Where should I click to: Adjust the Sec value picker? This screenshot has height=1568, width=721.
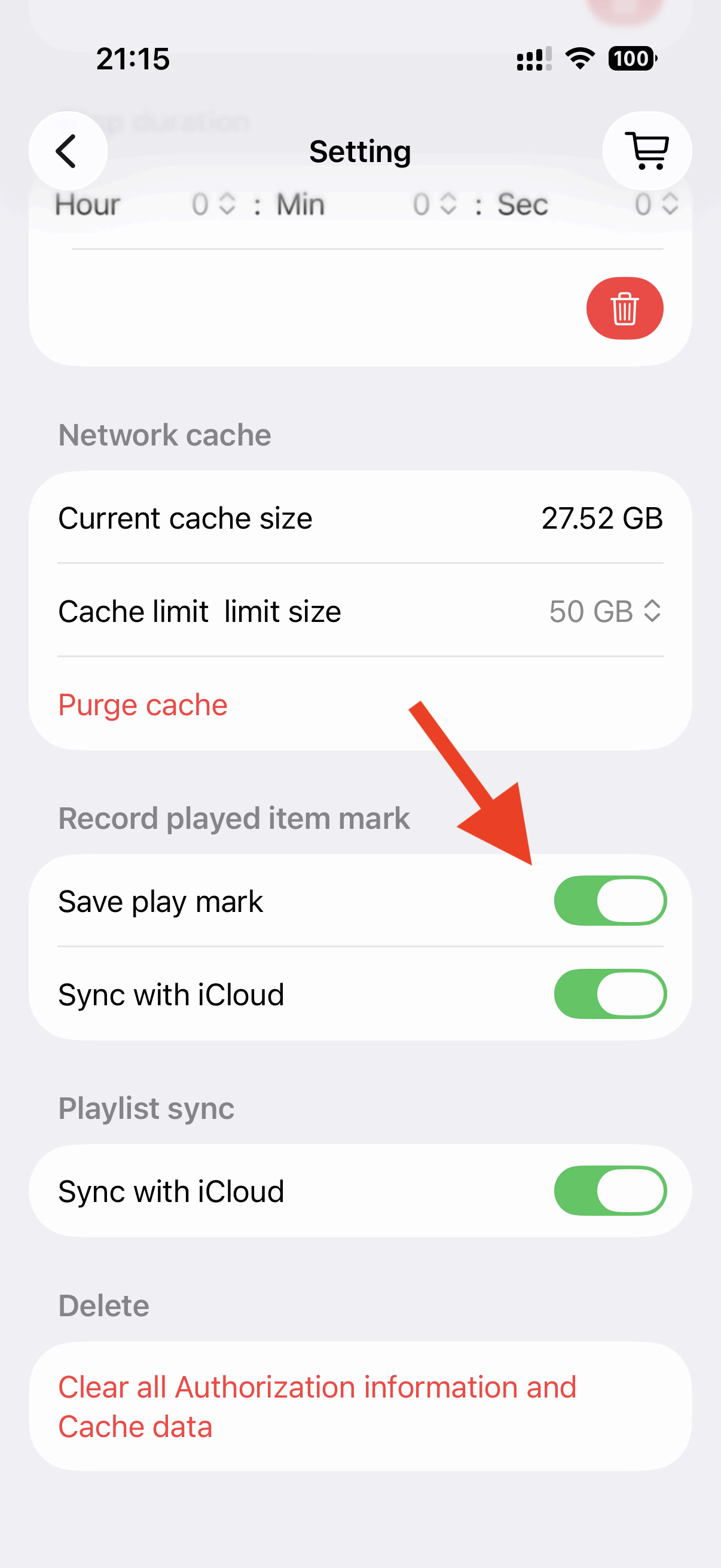pyautogui.click(x=656, y=205)
